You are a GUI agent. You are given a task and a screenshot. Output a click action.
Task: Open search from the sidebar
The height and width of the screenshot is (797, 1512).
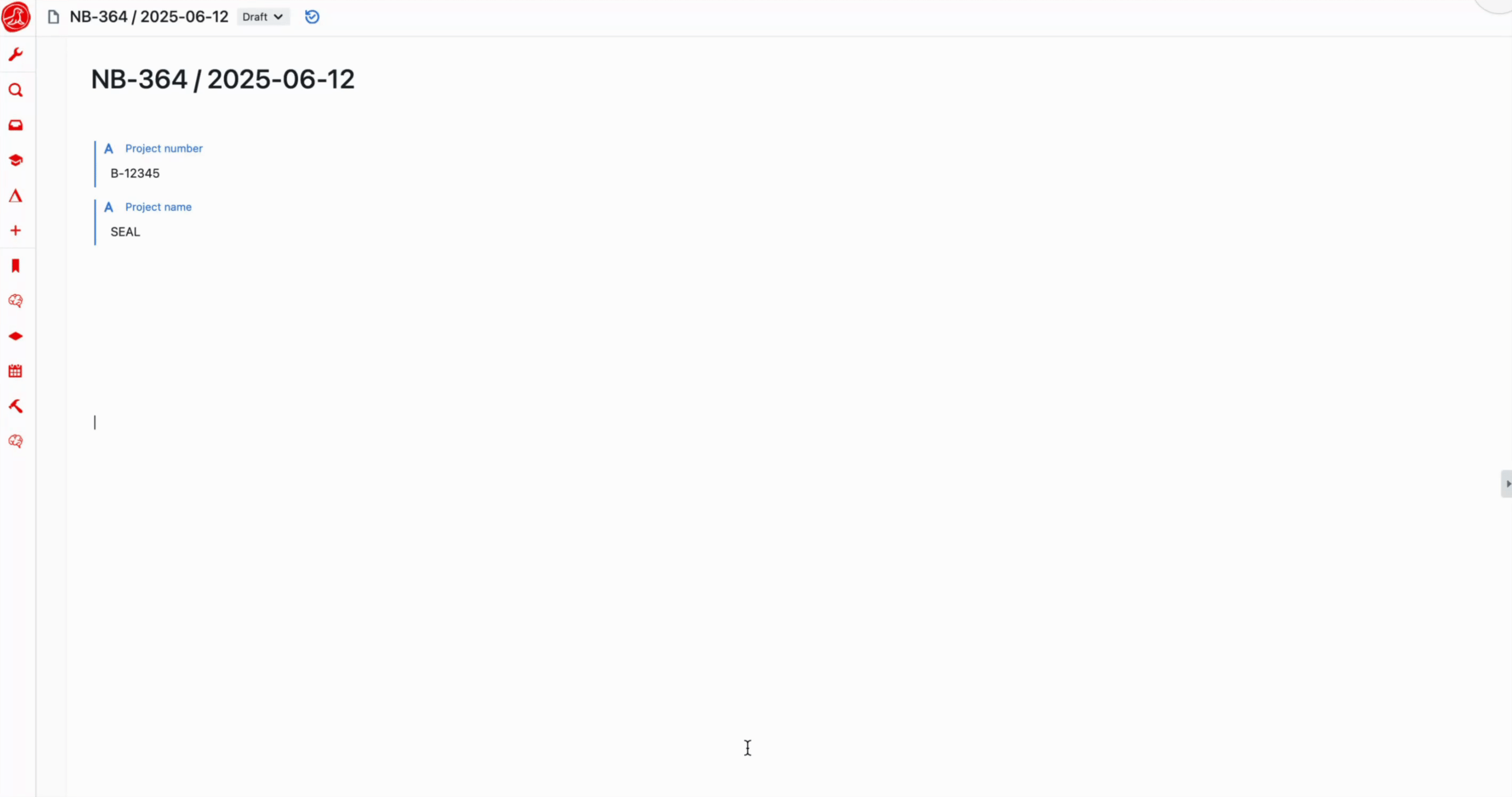[16, 90]
